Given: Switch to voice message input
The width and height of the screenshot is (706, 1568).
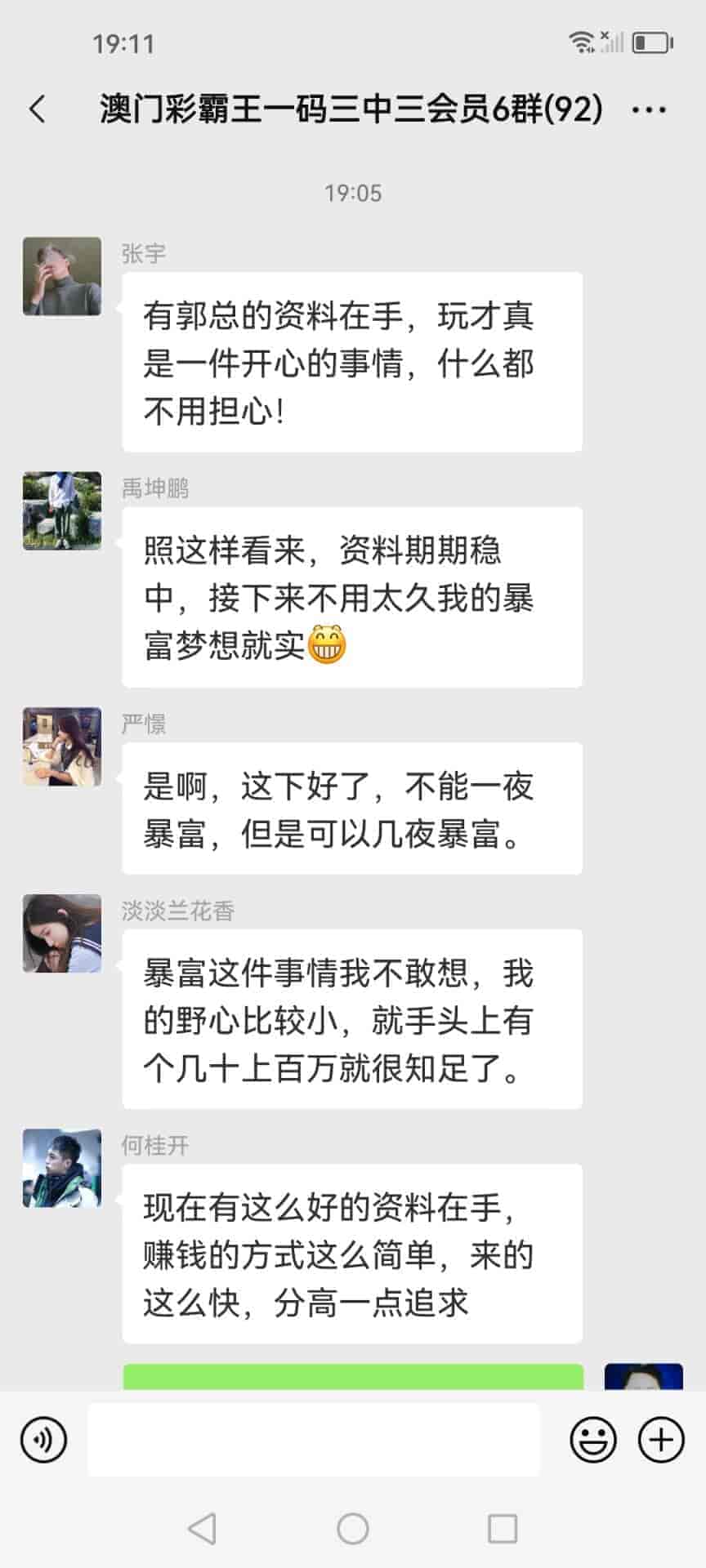Looking at the screenshot, I should (44, 1440).
